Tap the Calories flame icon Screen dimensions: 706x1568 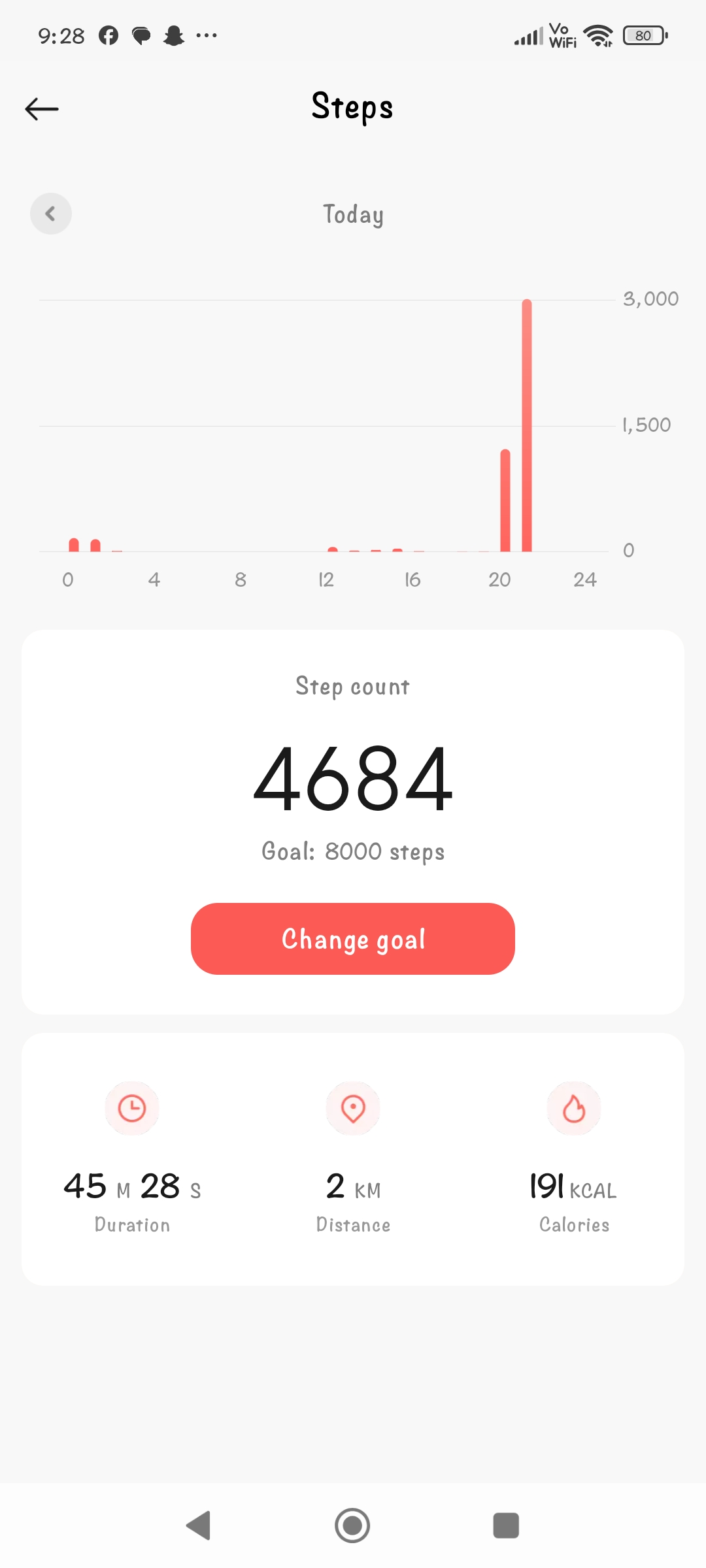(x=574, y=1108)
